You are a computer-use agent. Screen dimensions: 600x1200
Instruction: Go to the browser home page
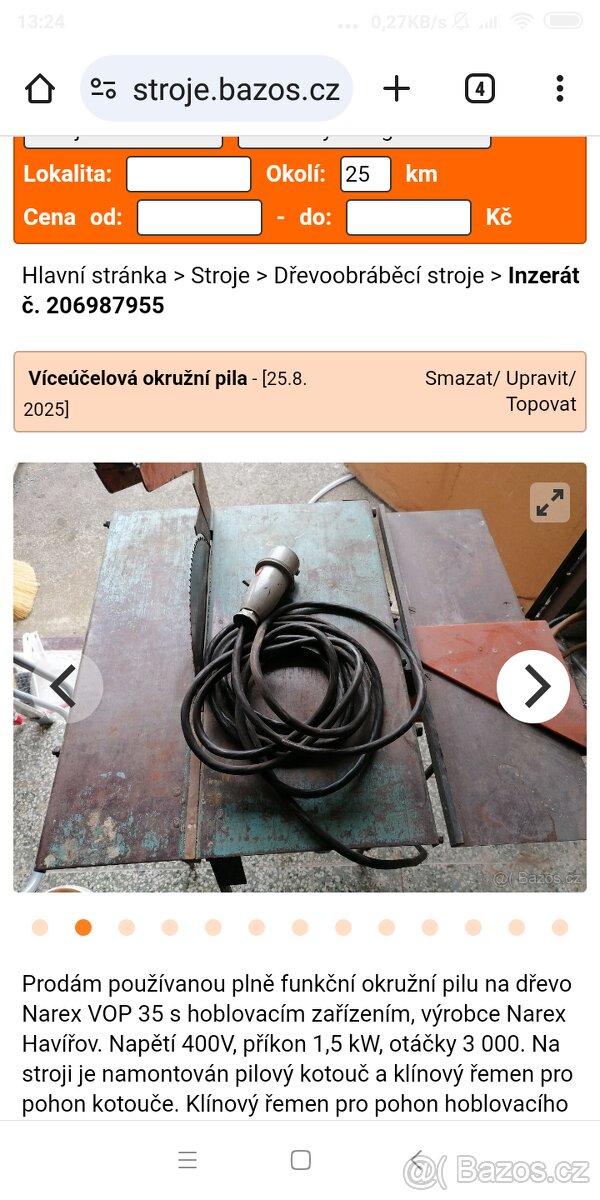tap(40, 89)
